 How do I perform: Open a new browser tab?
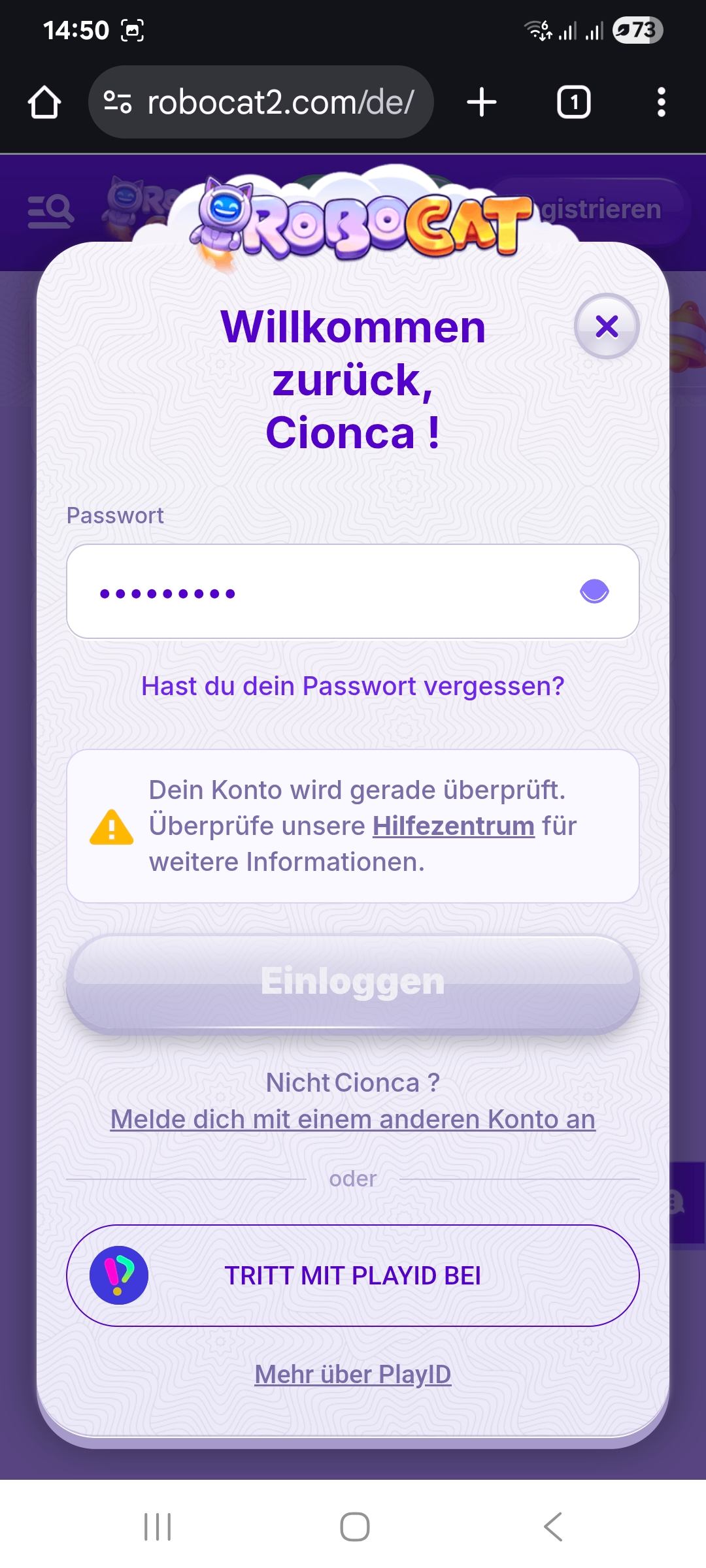pos(482,103)
